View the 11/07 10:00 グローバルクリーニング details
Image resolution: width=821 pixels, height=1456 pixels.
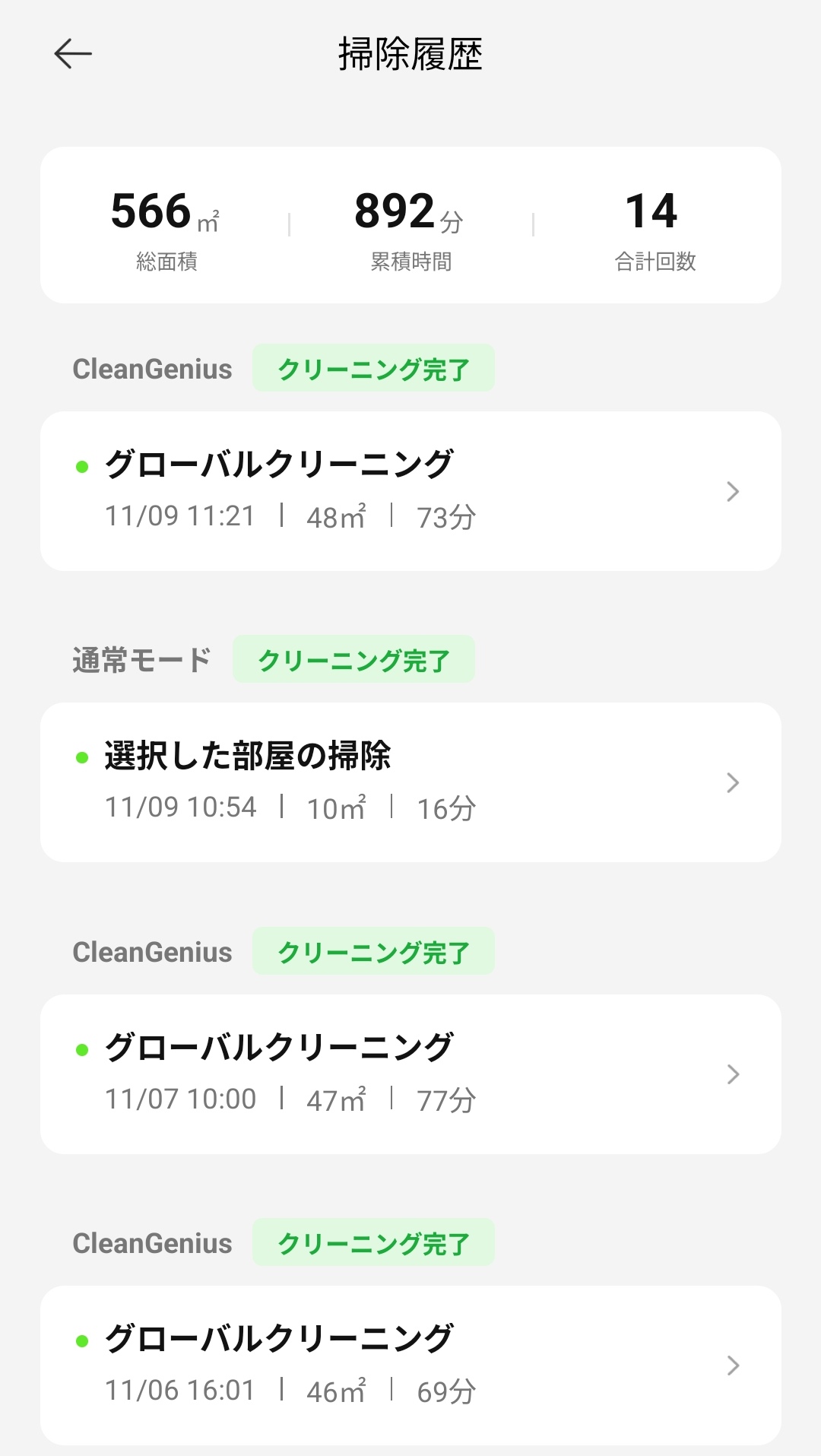tap(410, 1074)
